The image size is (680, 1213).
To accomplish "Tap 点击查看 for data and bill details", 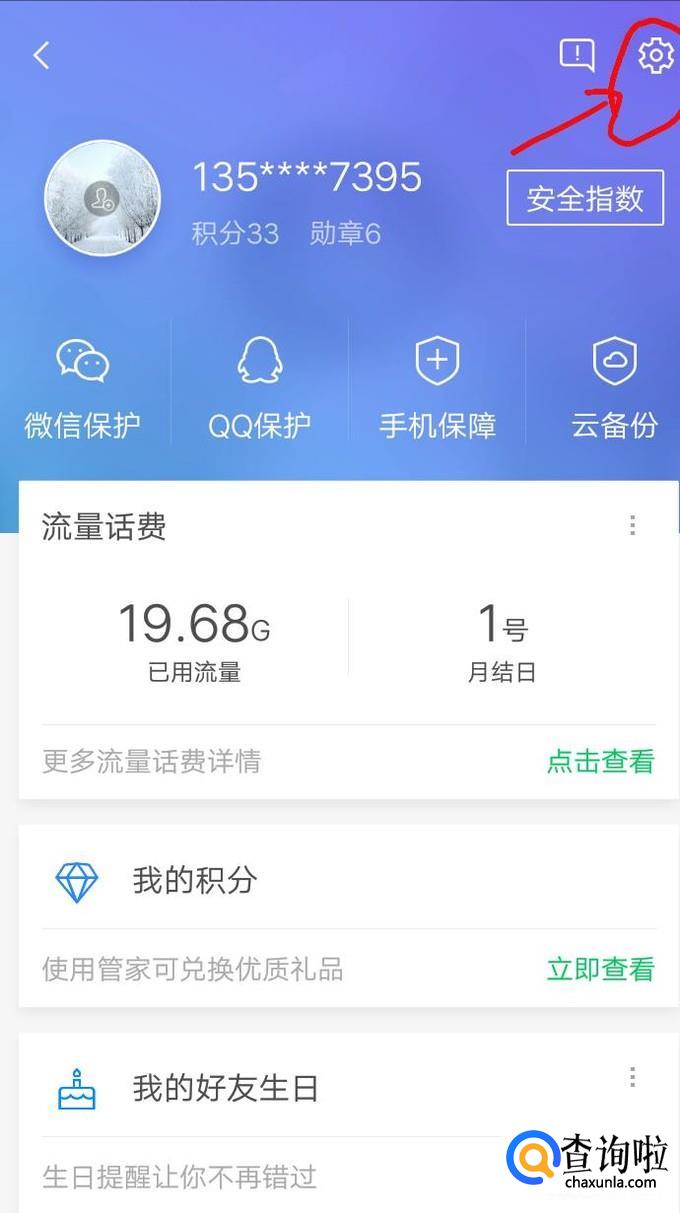I will coord(600,762).
